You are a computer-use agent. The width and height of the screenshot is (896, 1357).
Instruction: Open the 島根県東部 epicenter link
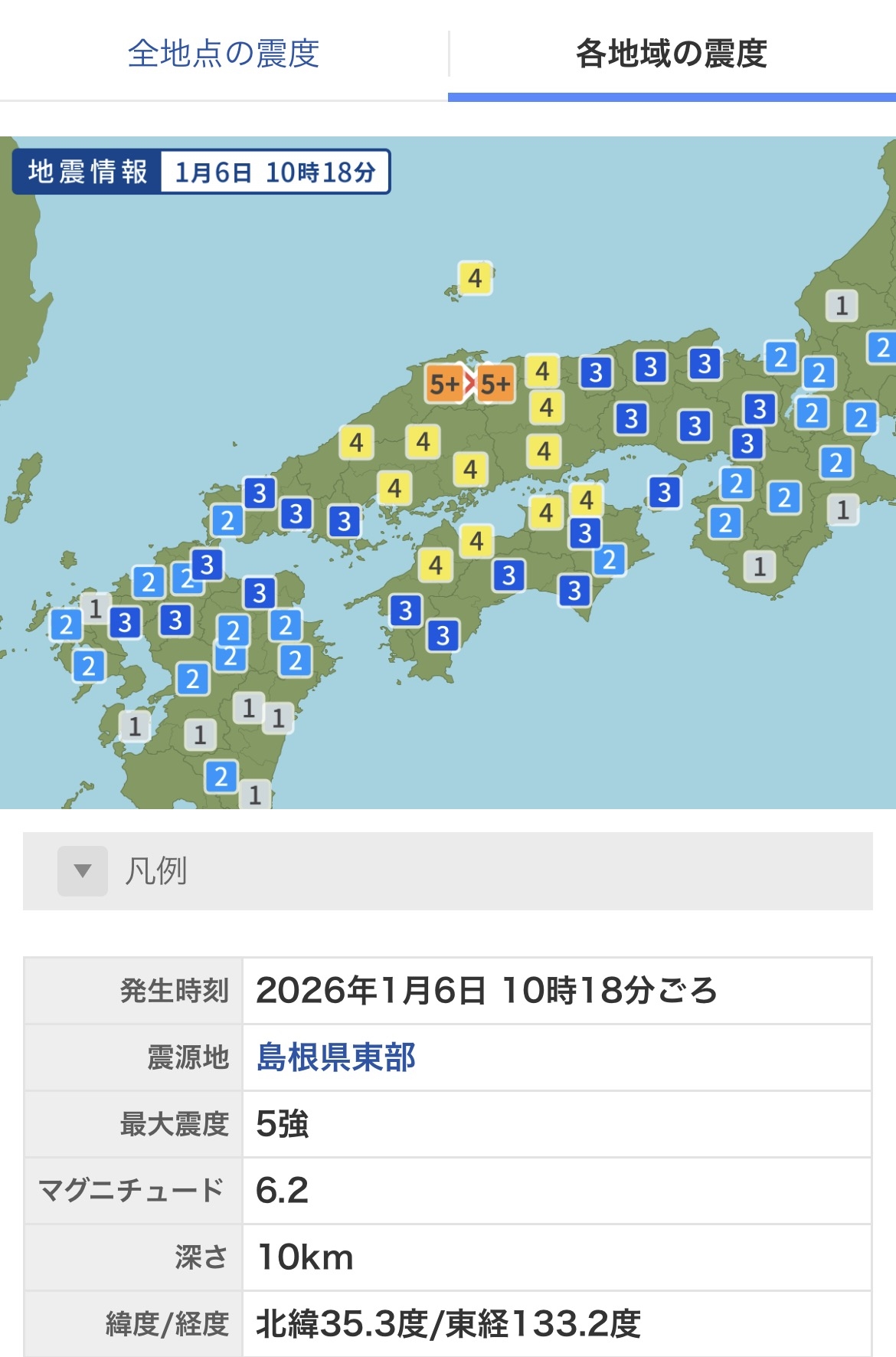tap(335, 1057)
